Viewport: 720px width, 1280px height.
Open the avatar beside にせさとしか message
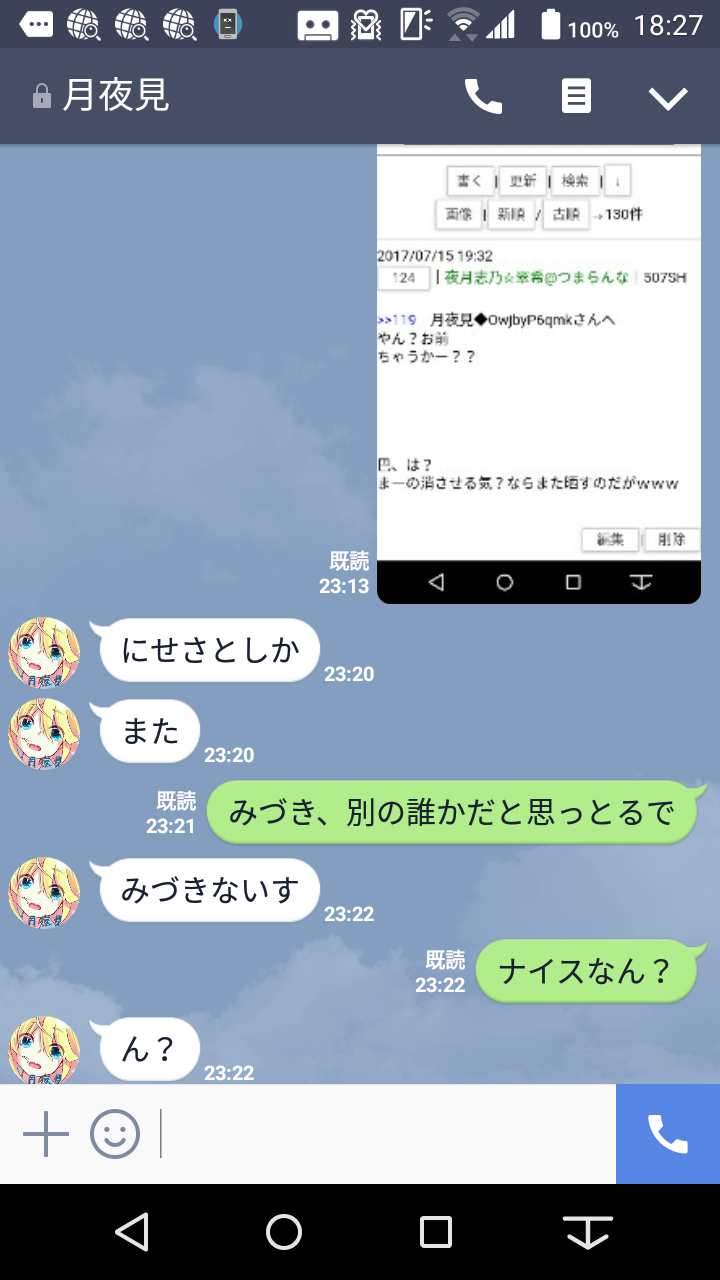pos(44,653)
